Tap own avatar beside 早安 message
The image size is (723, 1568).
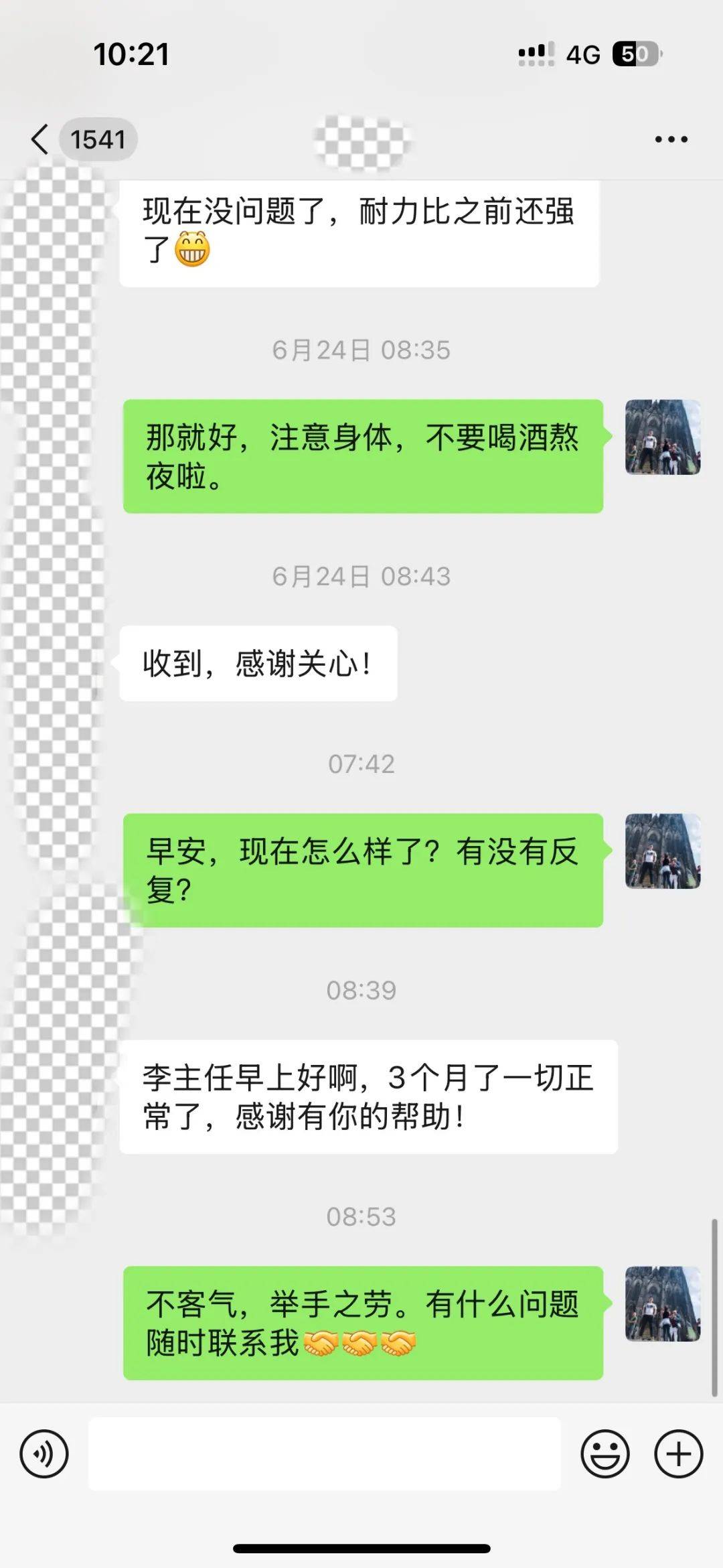[x=662, y=851]
